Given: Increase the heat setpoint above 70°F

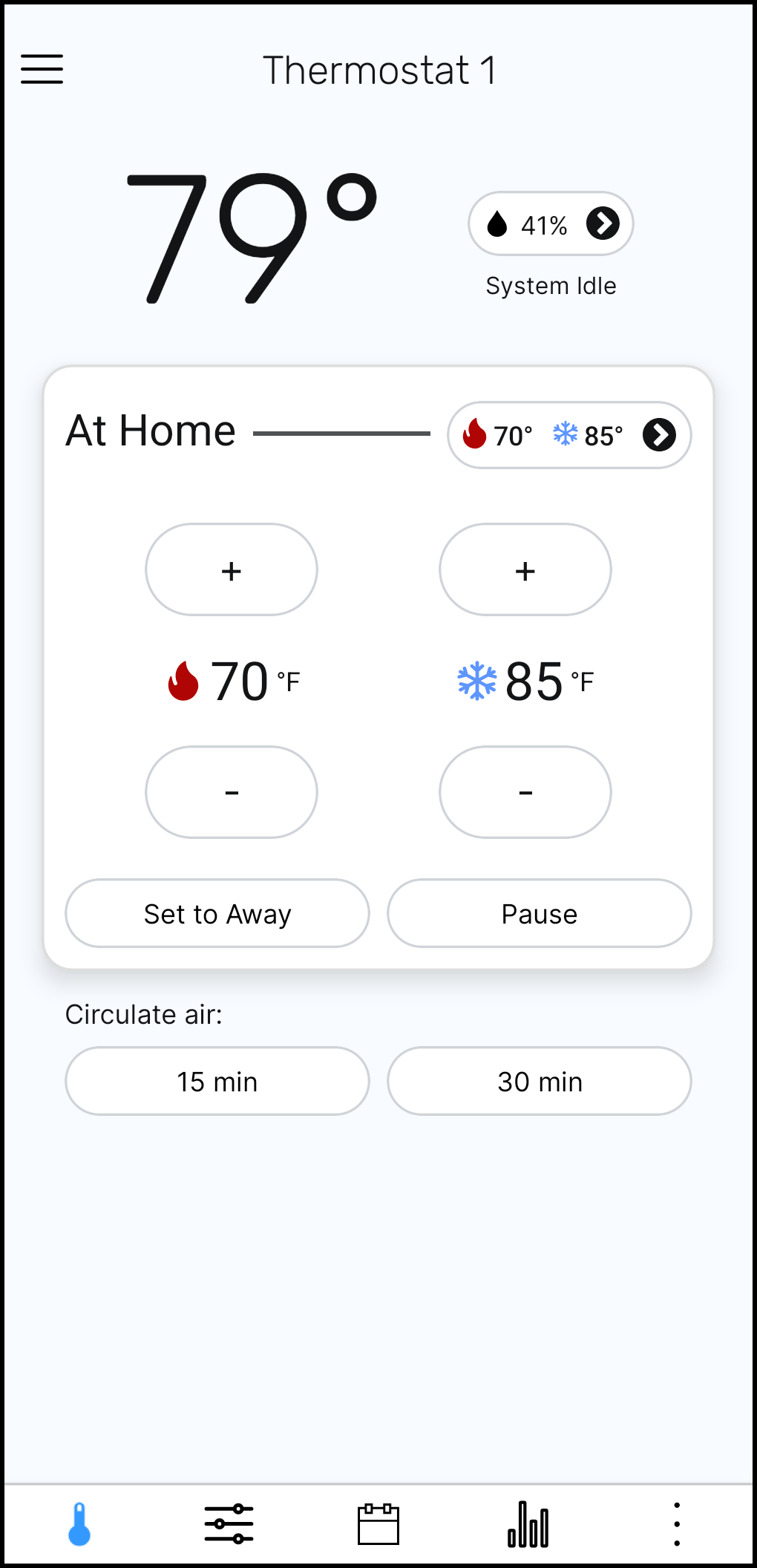Looking at the screenshot, I should [x=232, y=570].
